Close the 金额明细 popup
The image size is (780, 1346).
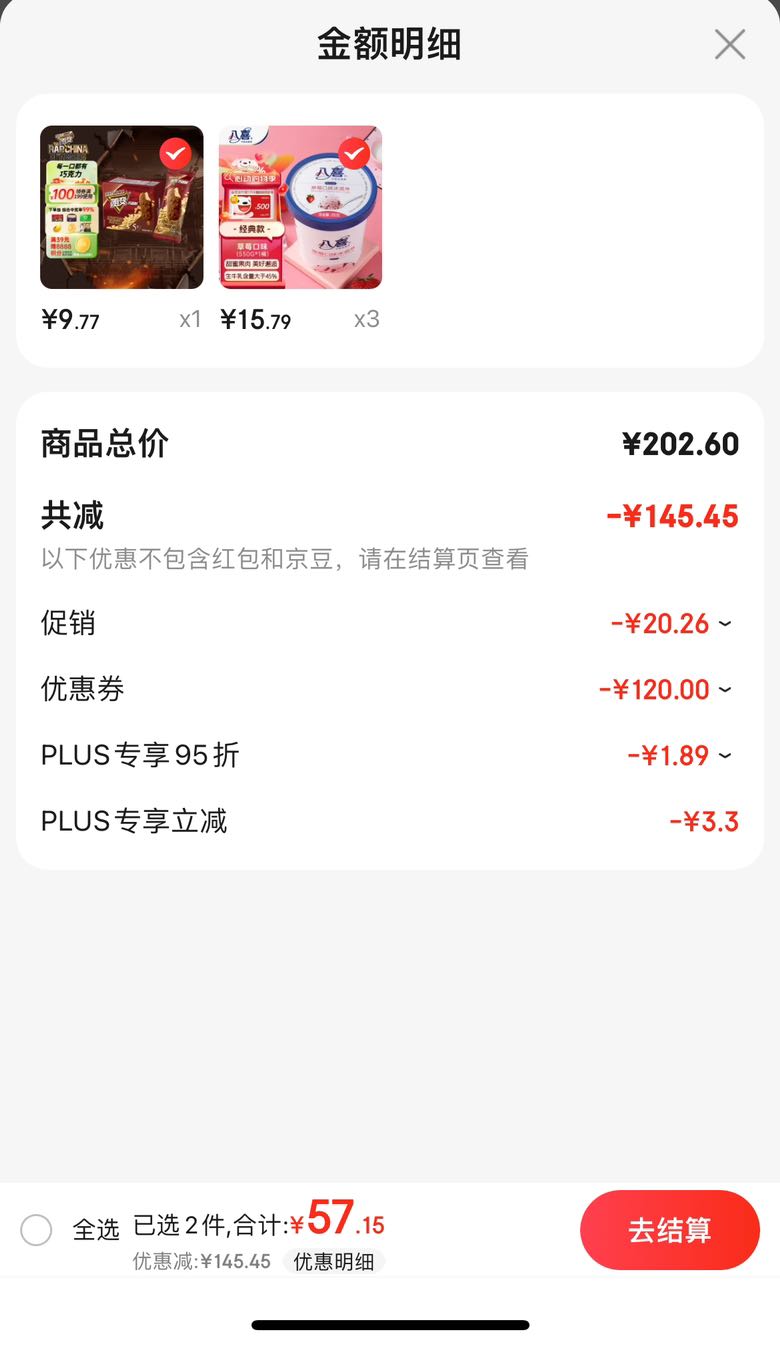click(729, 44)
